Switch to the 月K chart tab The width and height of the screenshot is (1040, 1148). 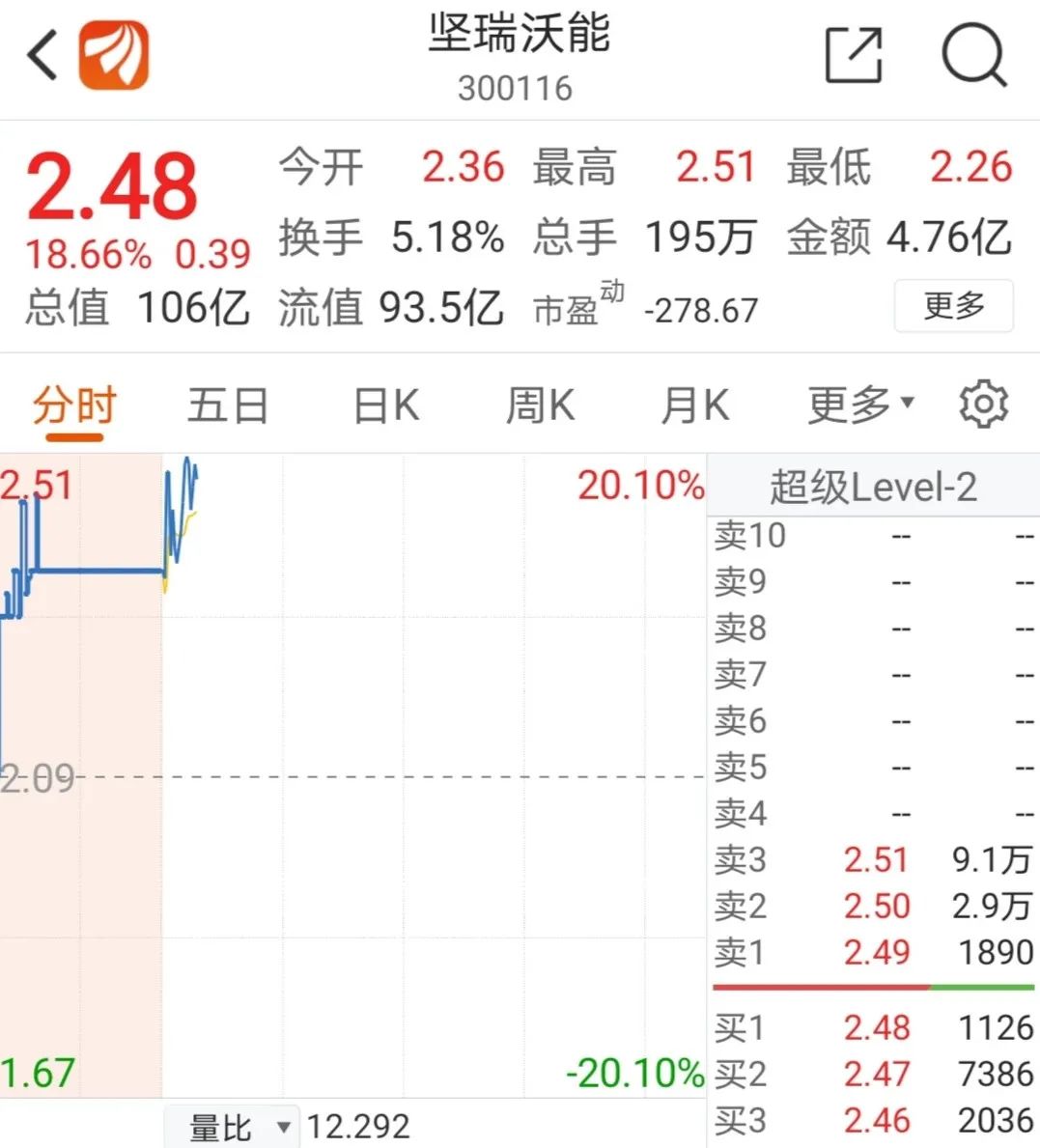coord(694,406)
